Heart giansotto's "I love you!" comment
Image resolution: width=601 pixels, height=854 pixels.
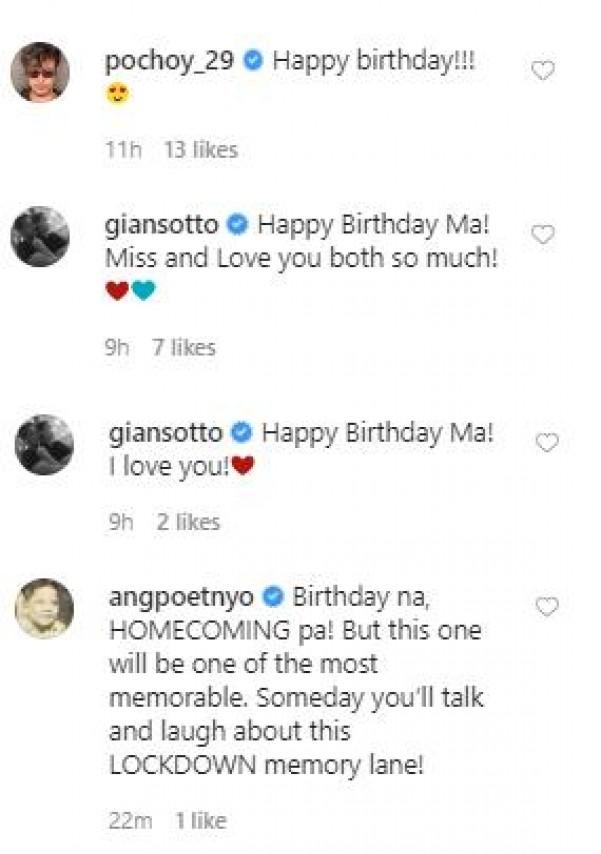pos(546,443)
